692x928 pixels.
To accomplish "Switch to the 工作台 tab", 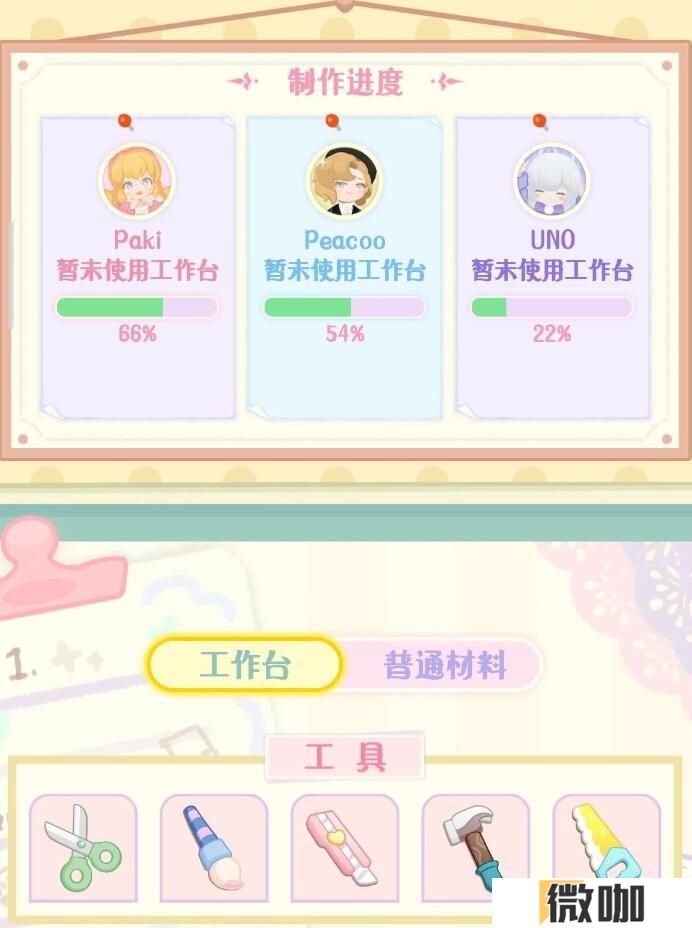I will click(245, 665).
